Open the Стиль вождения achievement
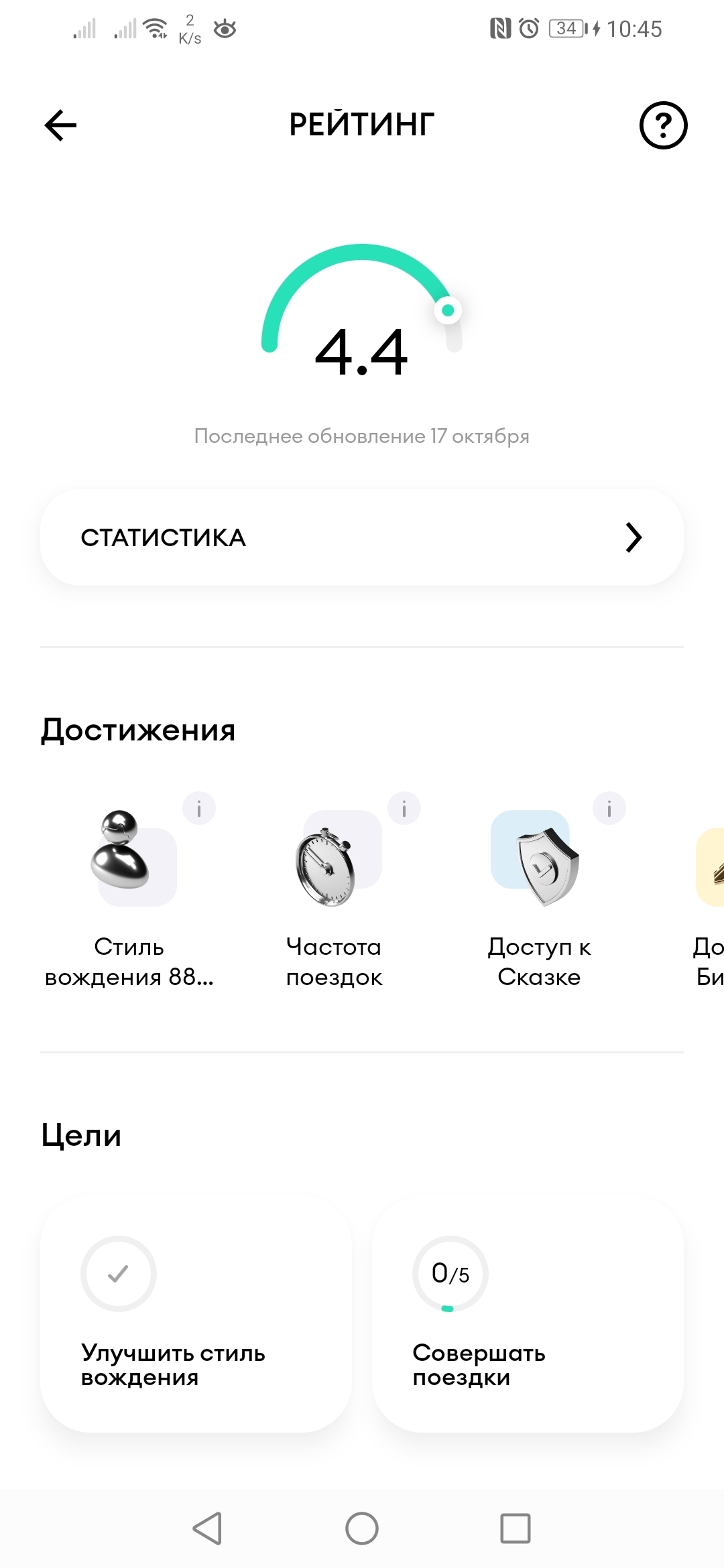724x1568 pixels. (129, 891)
